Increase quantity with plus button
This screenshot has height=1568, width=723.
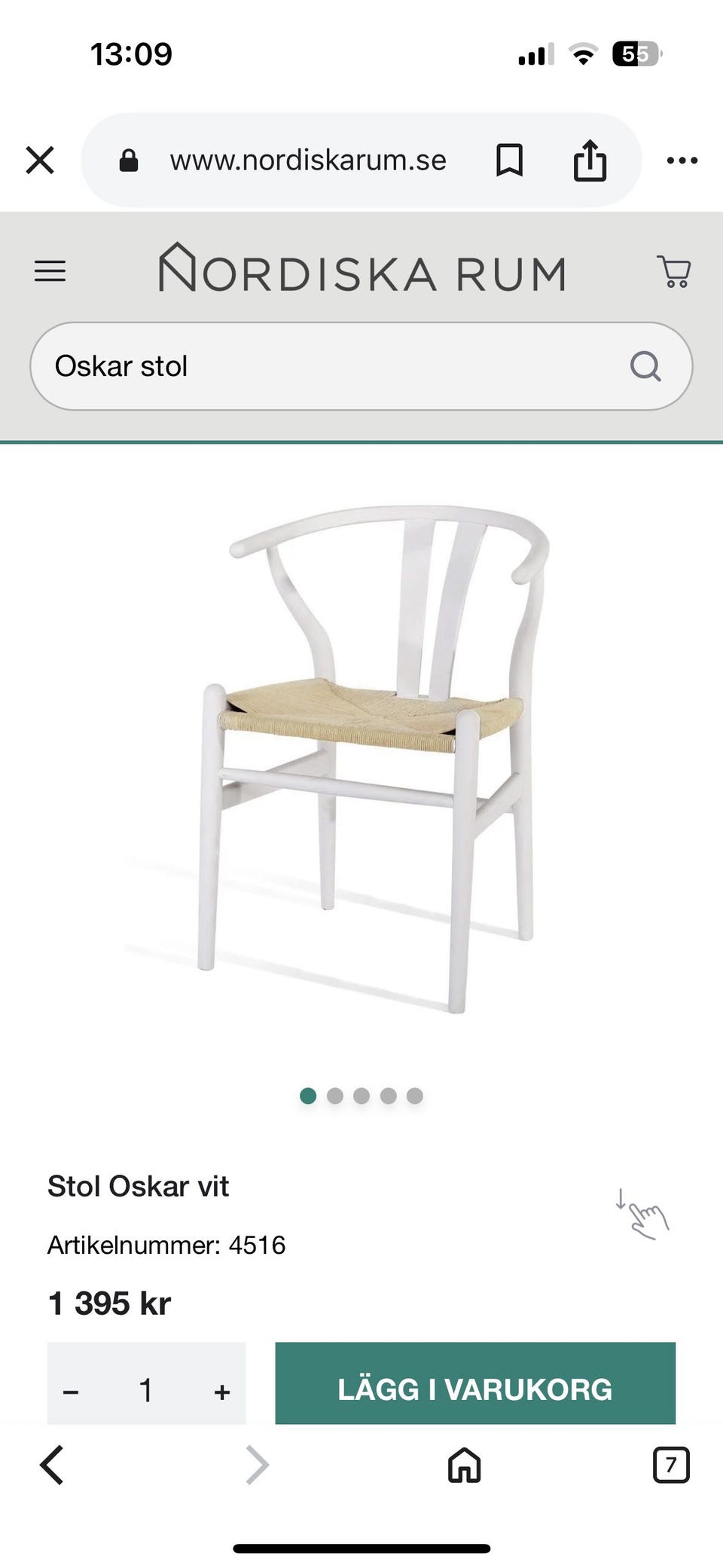click(x=221, y=1391)
